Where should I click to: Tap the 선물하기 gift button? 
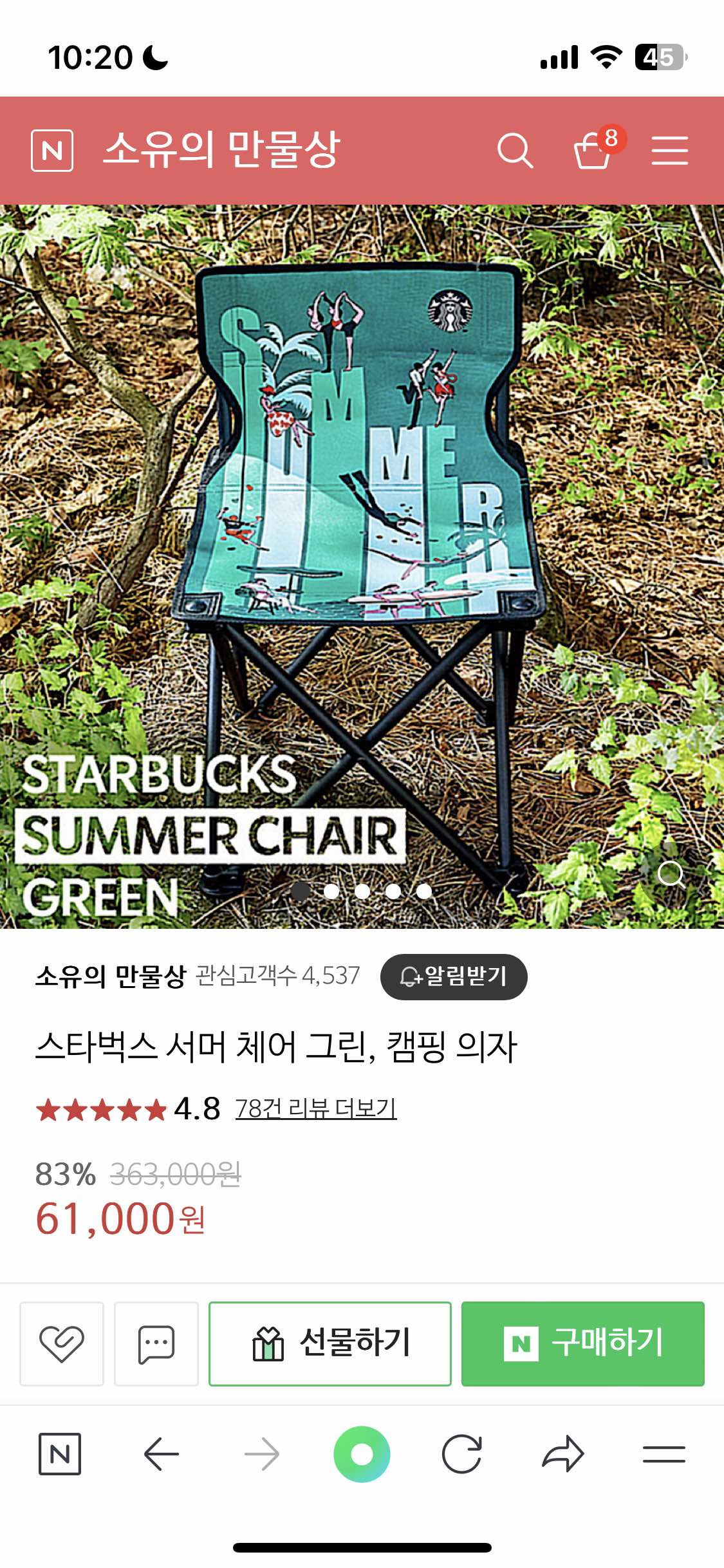330,1343
